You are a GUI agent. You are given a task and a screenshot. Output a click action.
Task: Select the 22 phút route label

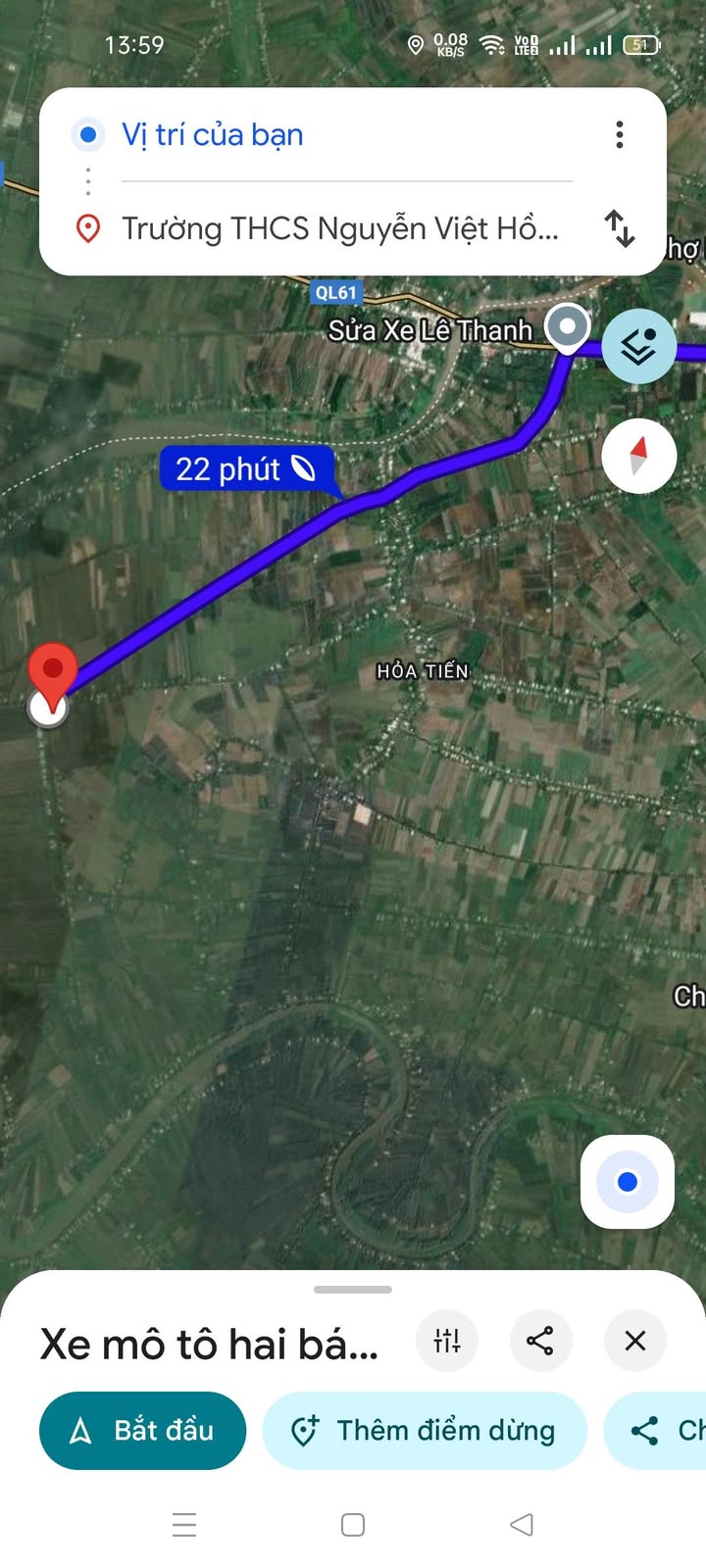click(x=246, y=469)
